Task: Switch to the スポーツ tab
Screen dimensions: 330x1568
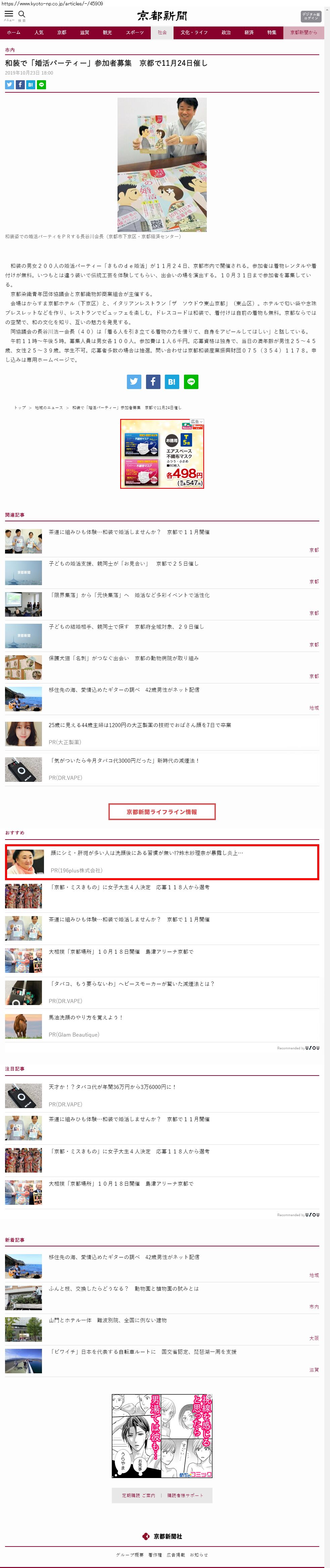Action: 135,32
